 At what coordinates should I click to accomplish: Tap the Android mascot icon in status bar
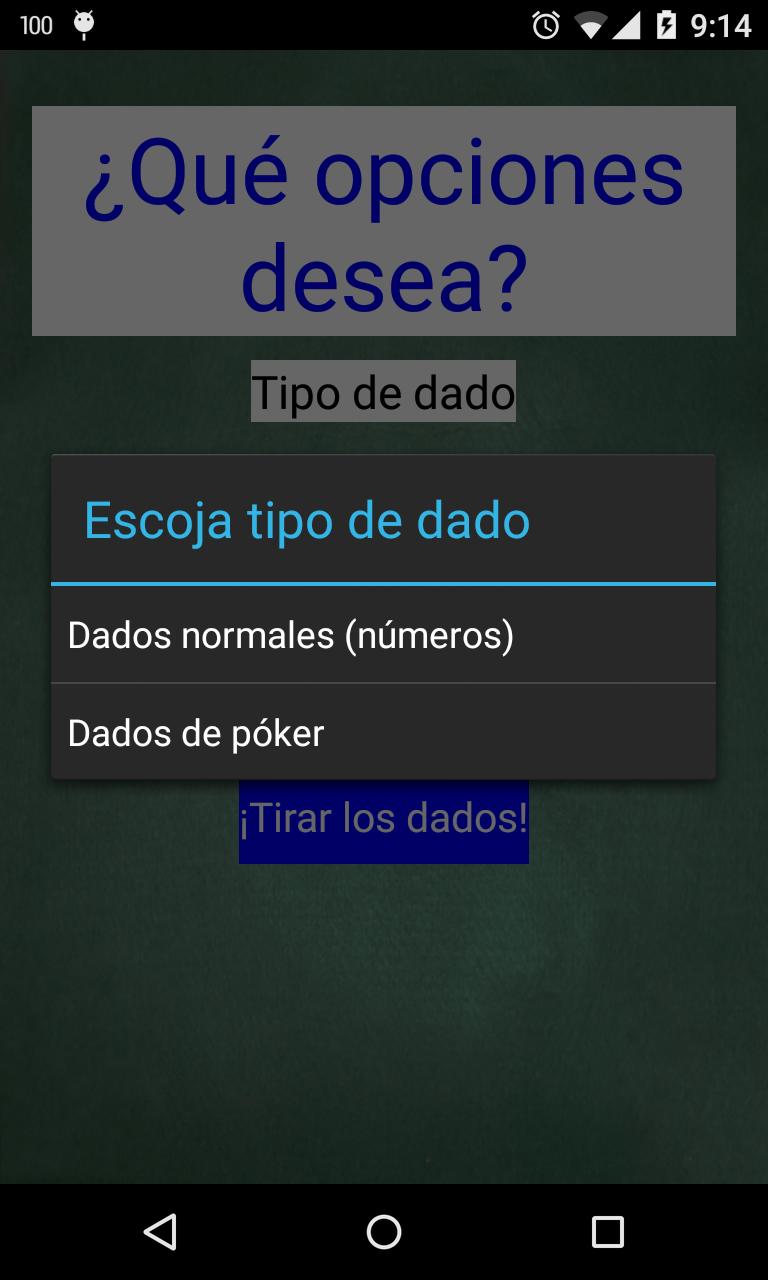pos(85,25)
